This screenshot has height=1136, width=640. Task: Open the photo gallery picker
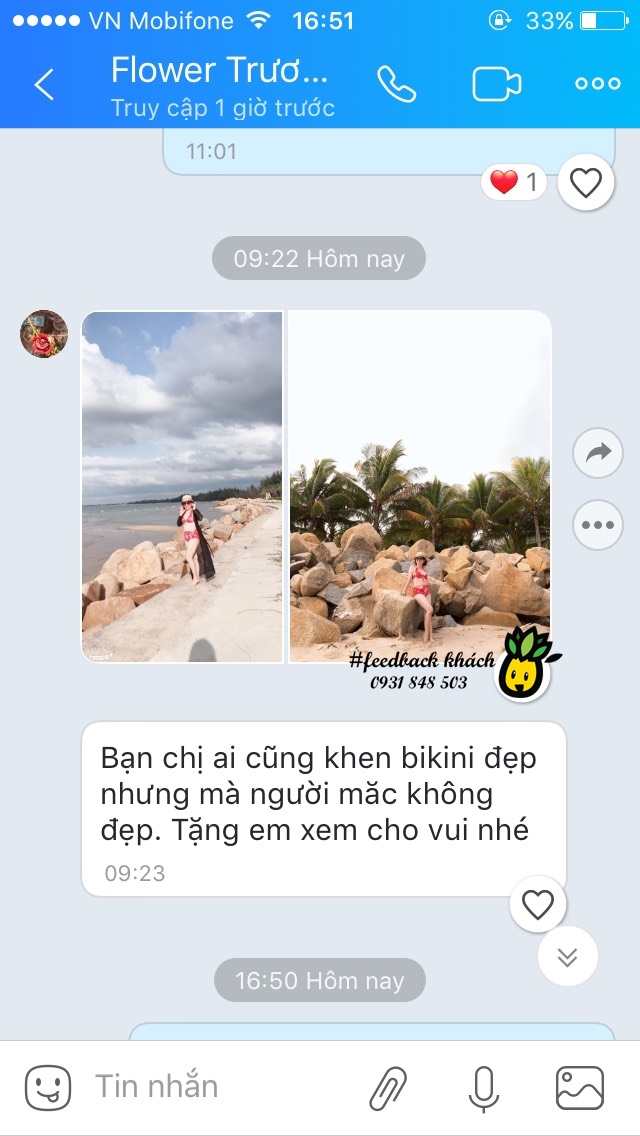pos(580,1087)
